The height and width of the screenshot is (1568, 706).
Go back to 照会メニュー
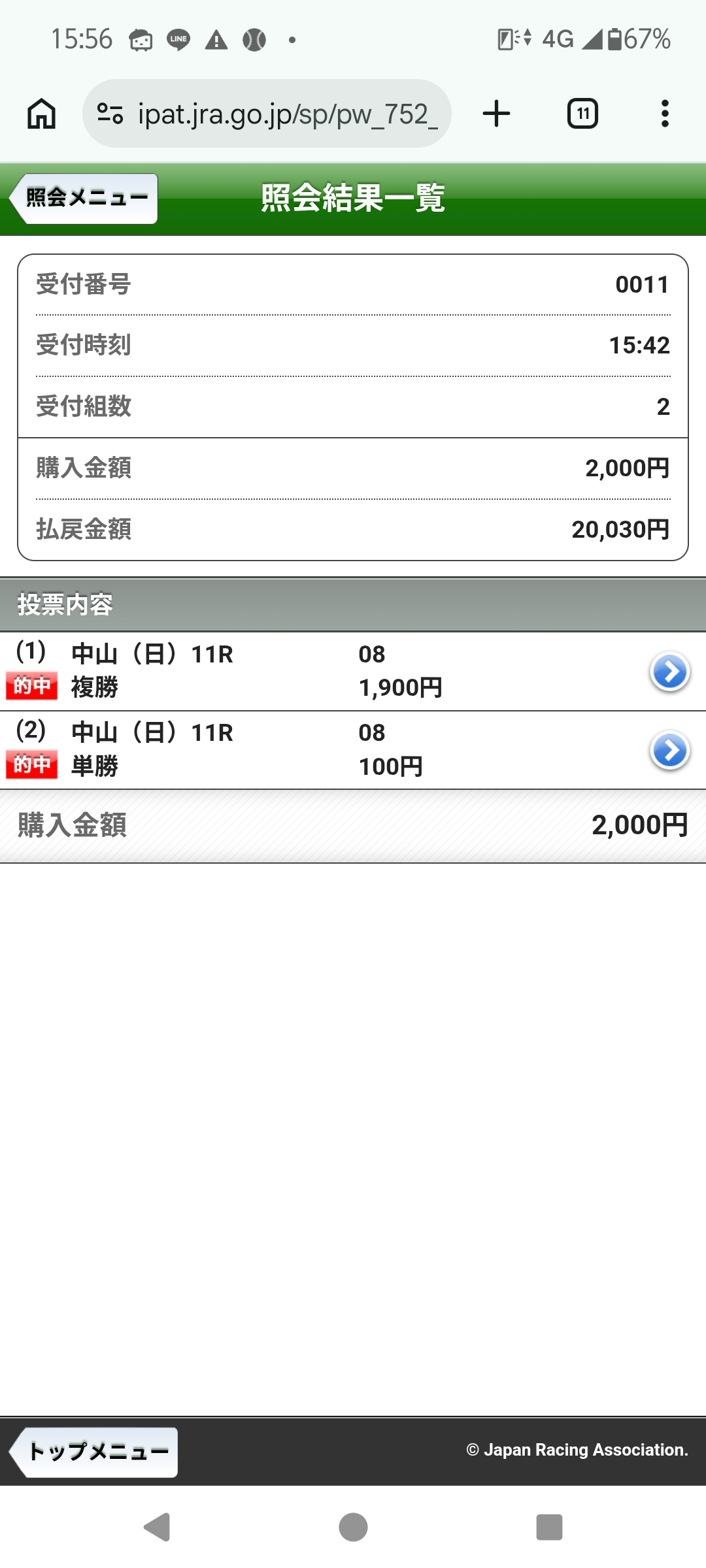pos(84,199)
